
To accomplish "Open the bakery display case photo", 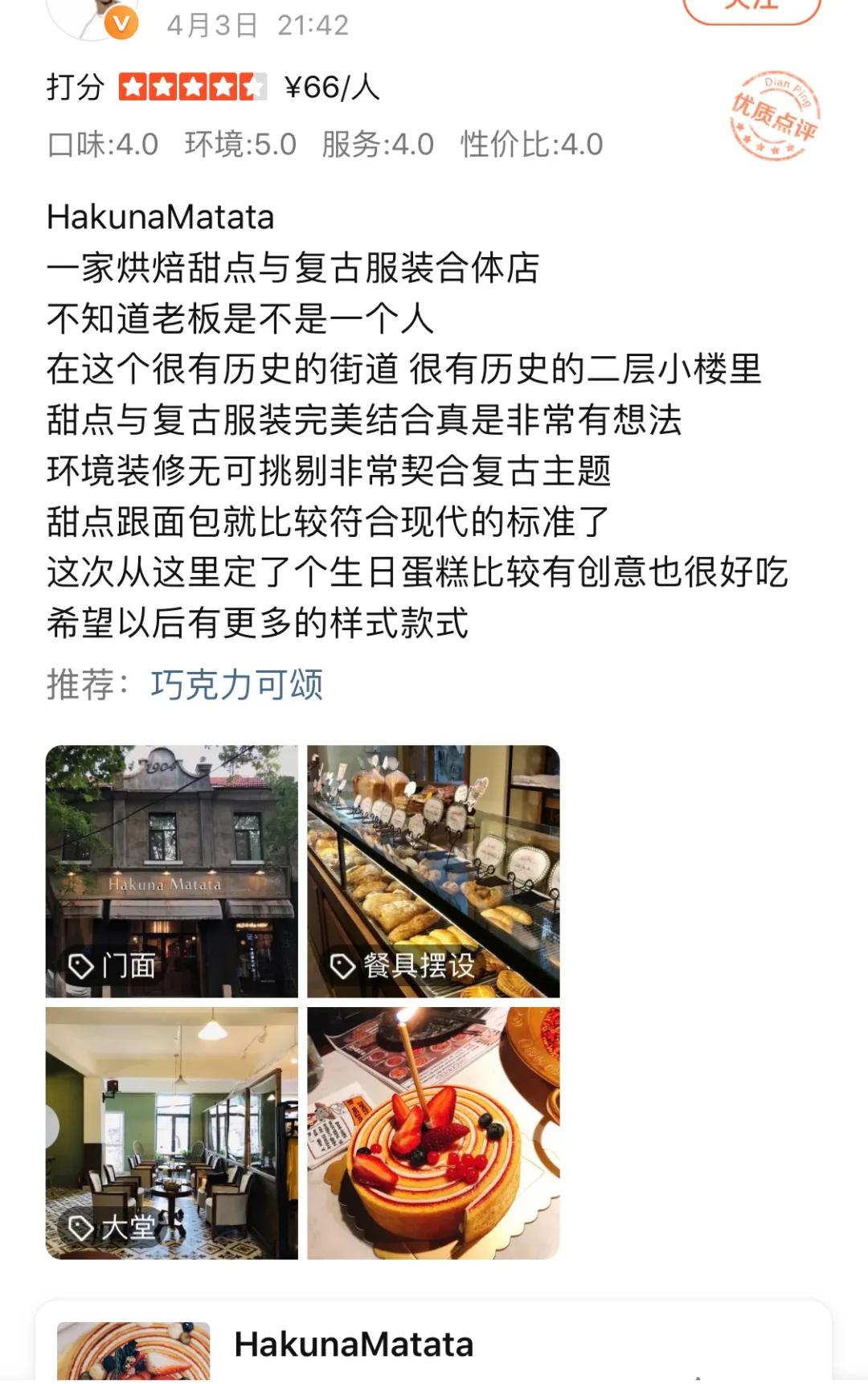I will (x=434, y=868).
